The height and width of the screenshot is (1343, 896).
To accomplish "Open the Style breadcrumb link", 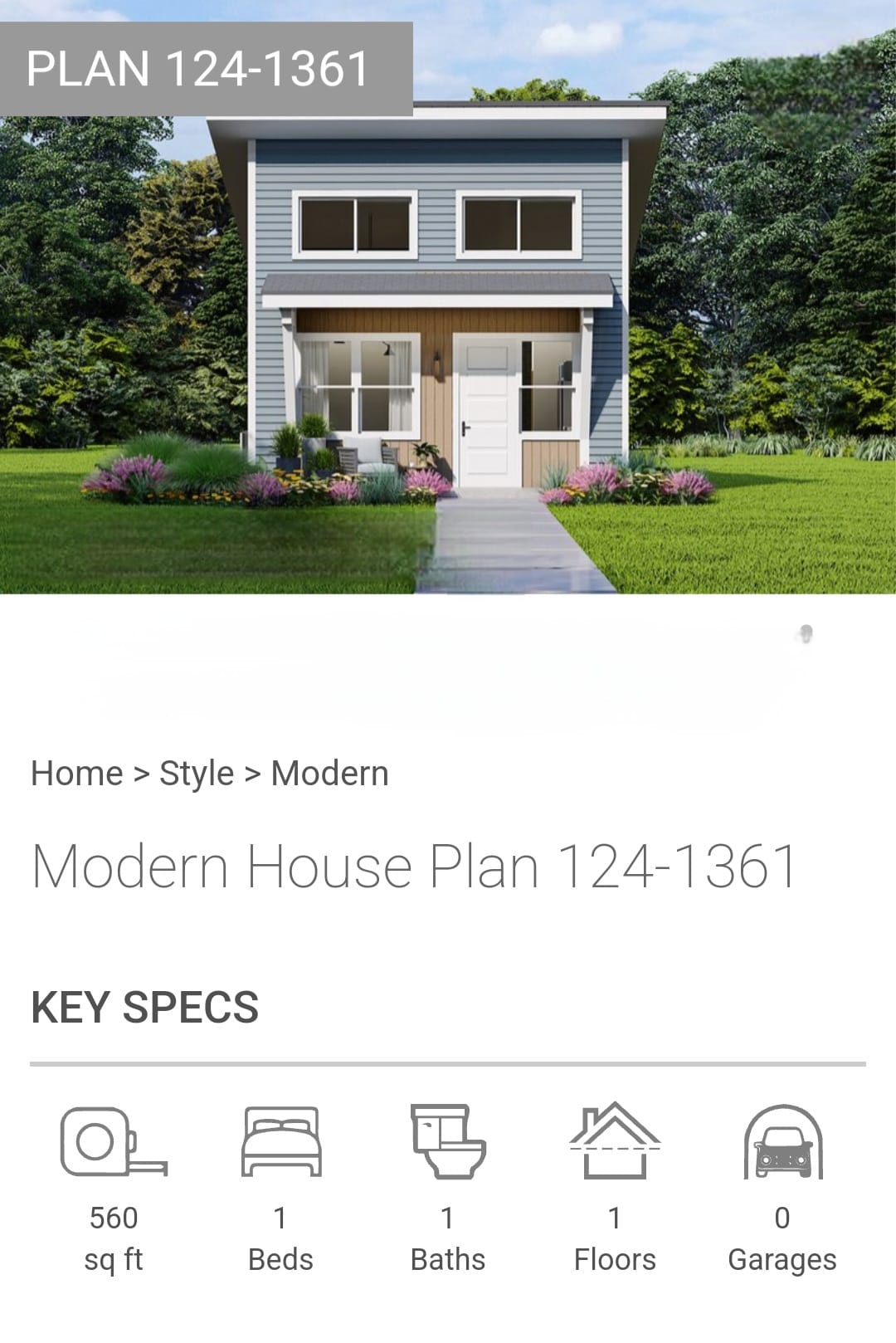I will tap(197, 774).
